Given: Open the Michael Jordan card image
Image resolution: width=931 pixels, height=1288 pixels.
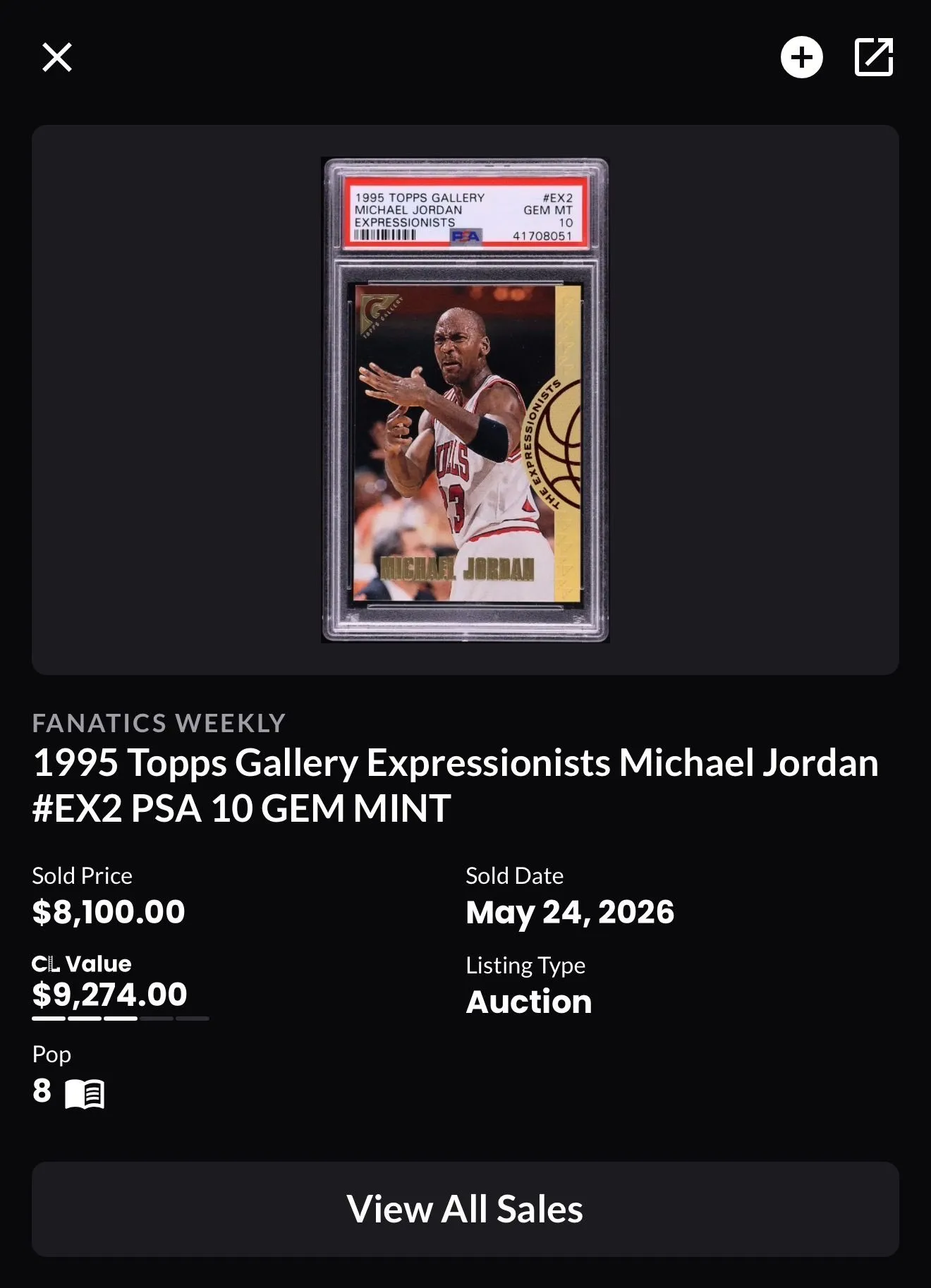Looking at the screenshot, I should (465, 400).
